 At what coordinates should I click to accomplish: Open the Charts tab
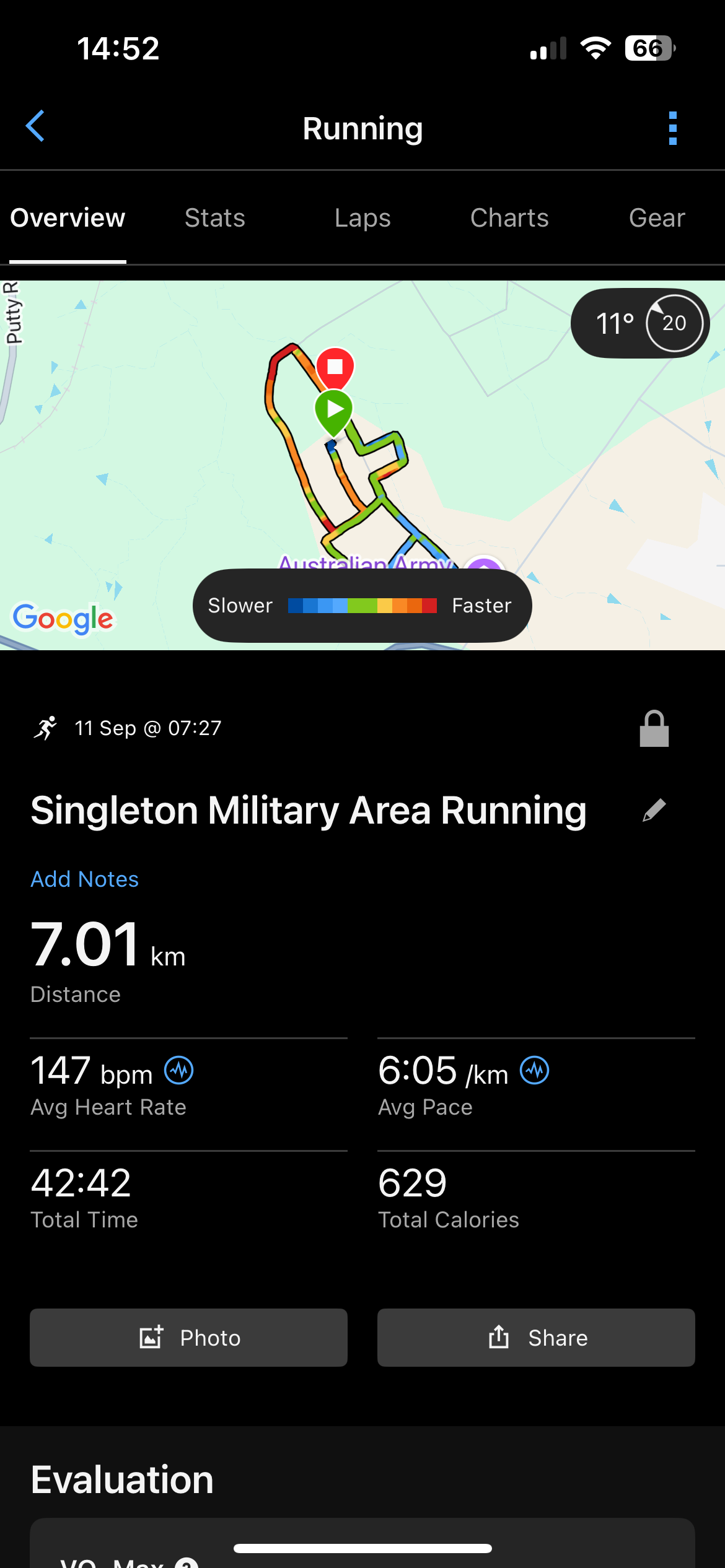(x=509, y=218)
